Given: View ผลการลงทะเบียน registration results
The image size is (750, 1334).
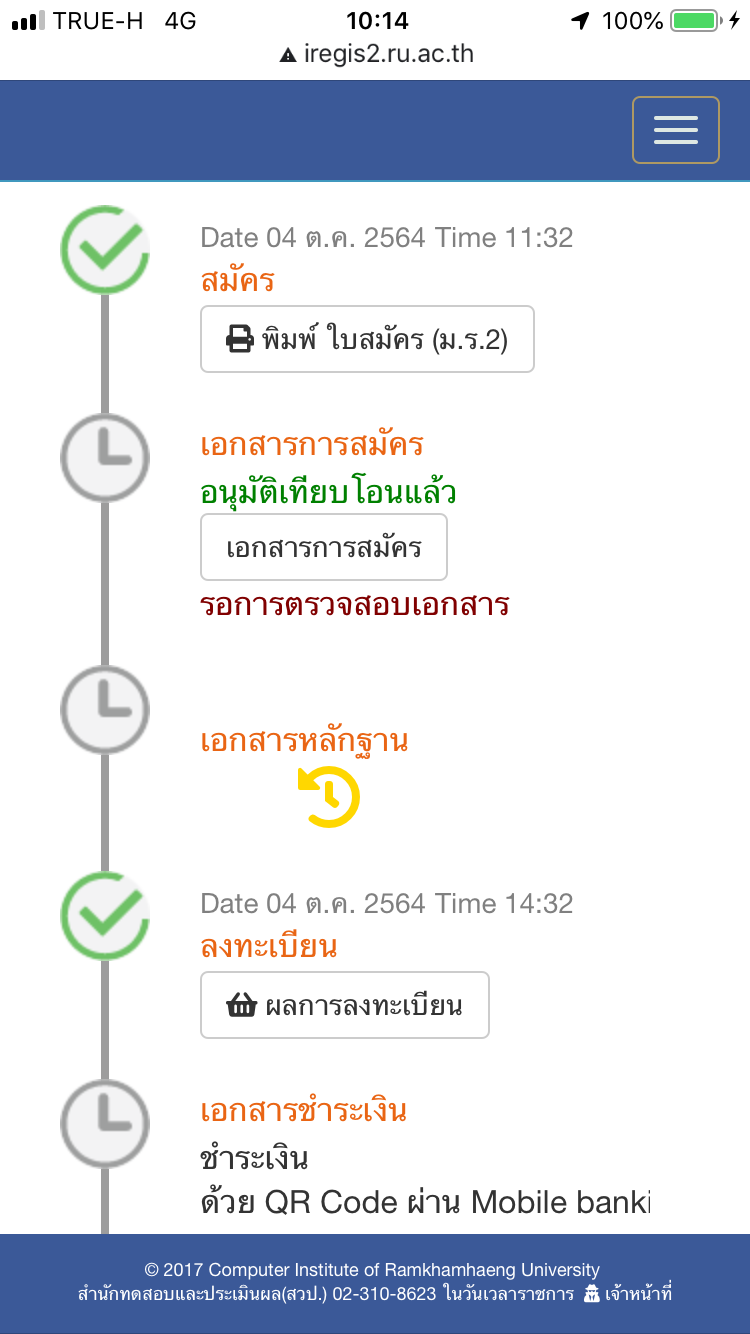Looking at the screenshot, I should [x=345, y=1005].
